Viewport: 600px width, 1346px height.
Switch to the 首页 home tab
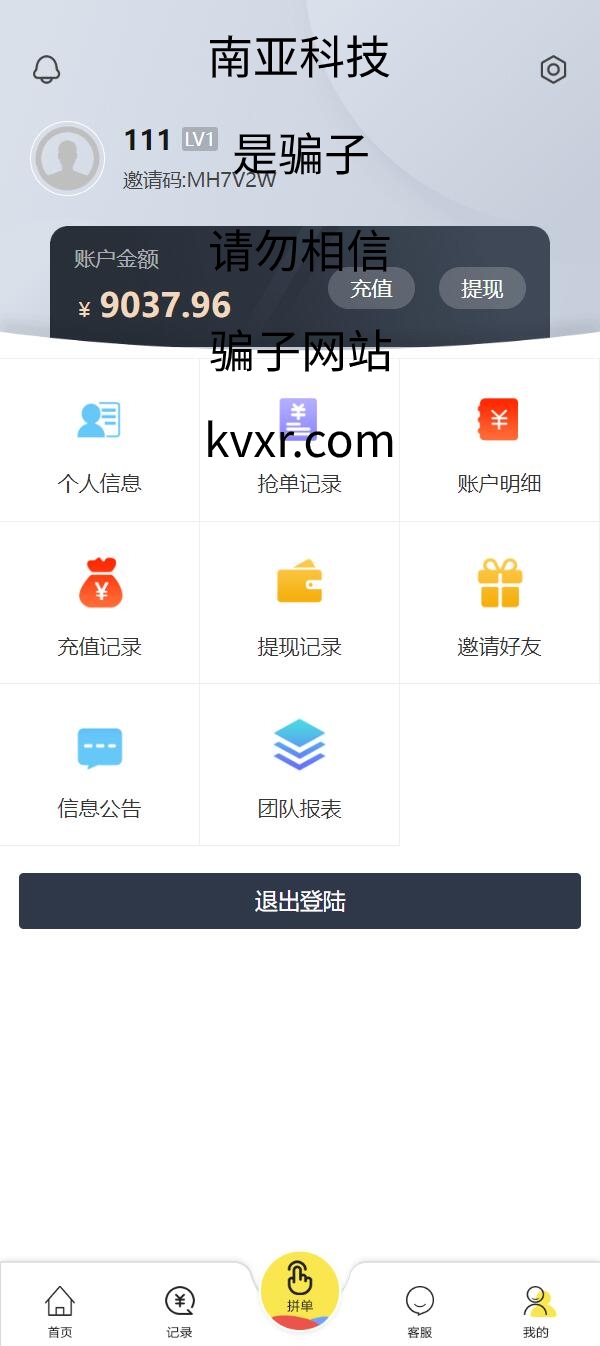(60, 1311)
